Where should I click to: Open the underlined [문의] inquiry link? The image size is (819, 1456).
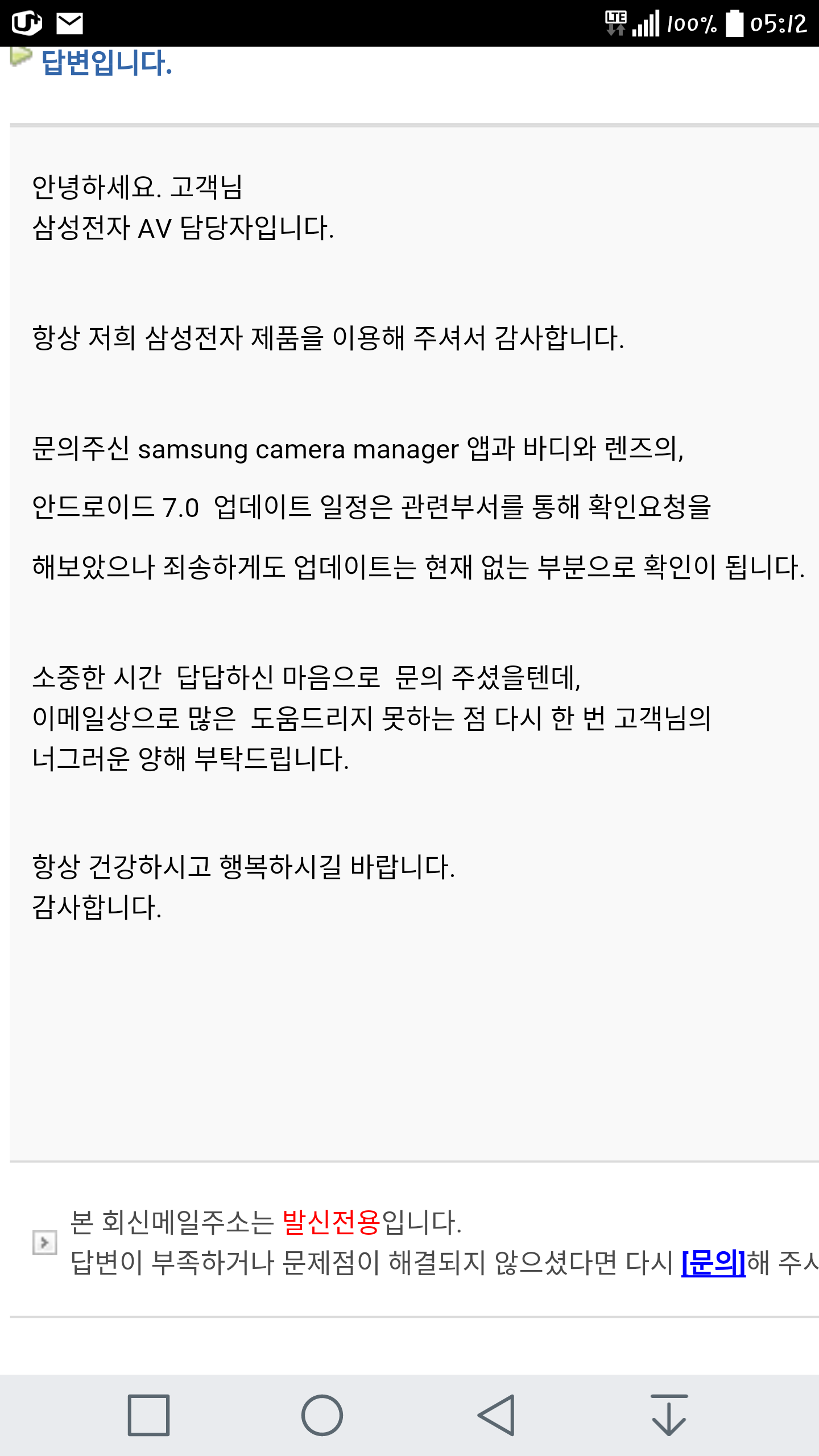pyautogui.click(x=713, y=1263)
